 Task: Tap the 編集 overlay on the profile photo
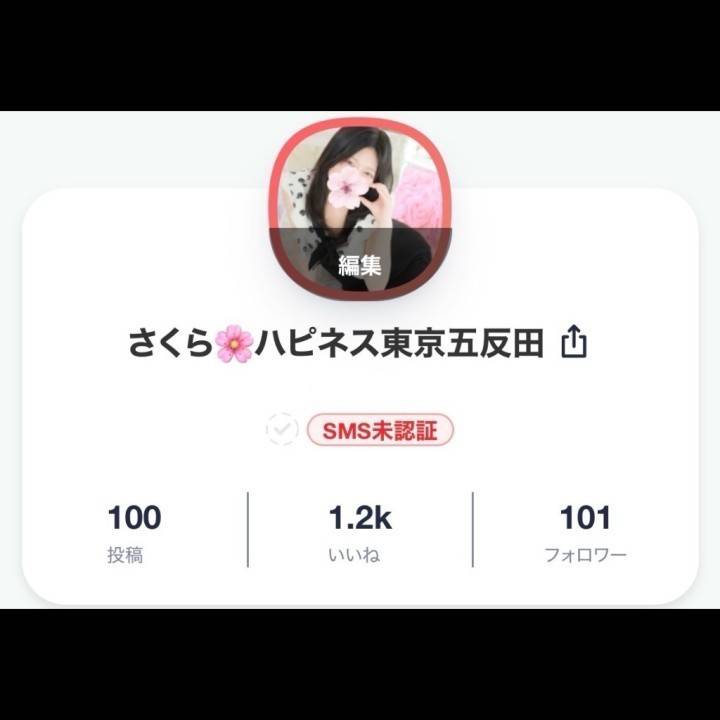click(360, 265)
